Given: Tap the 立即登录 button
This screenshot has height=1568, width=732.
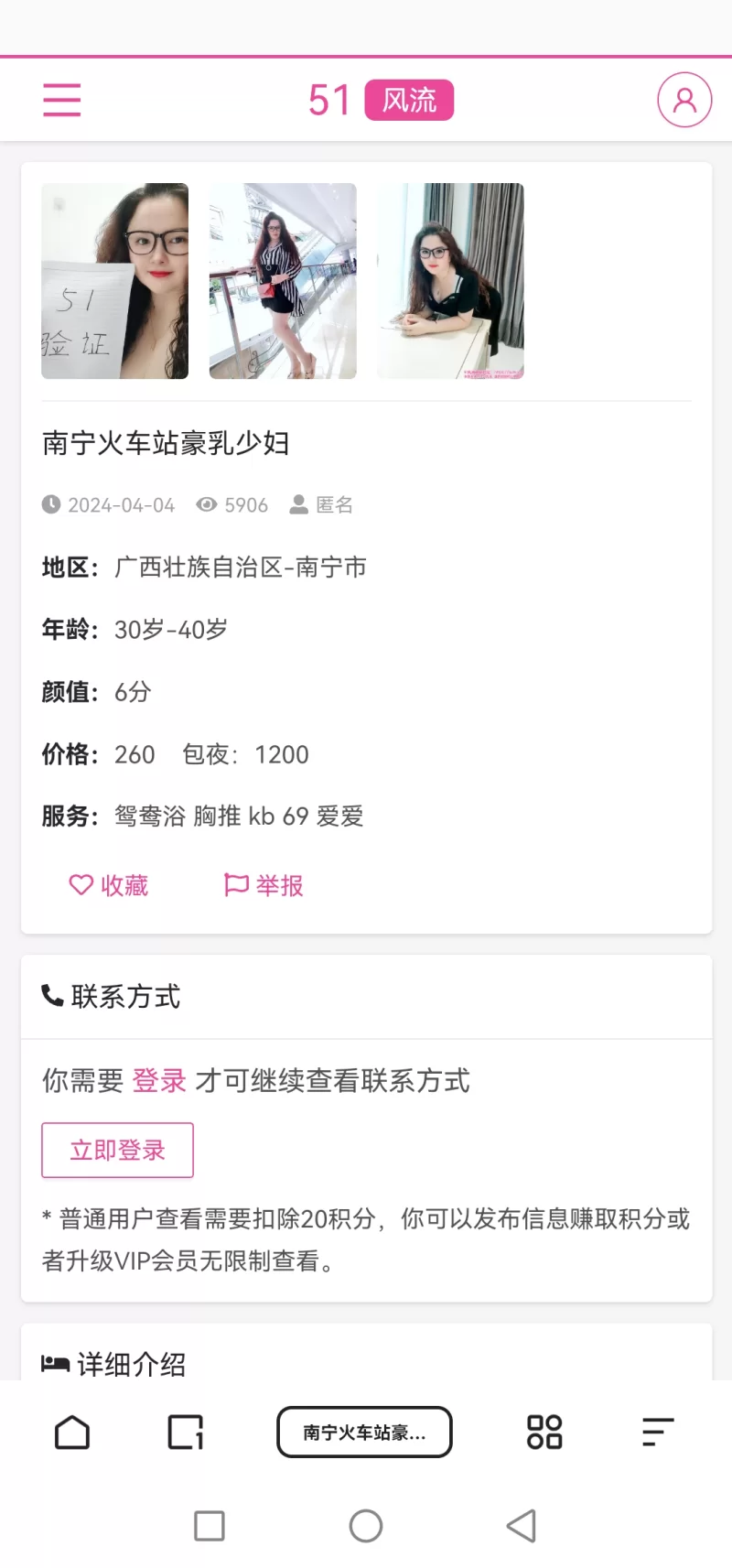Looking at the screenshot, I should [117, 1150].
